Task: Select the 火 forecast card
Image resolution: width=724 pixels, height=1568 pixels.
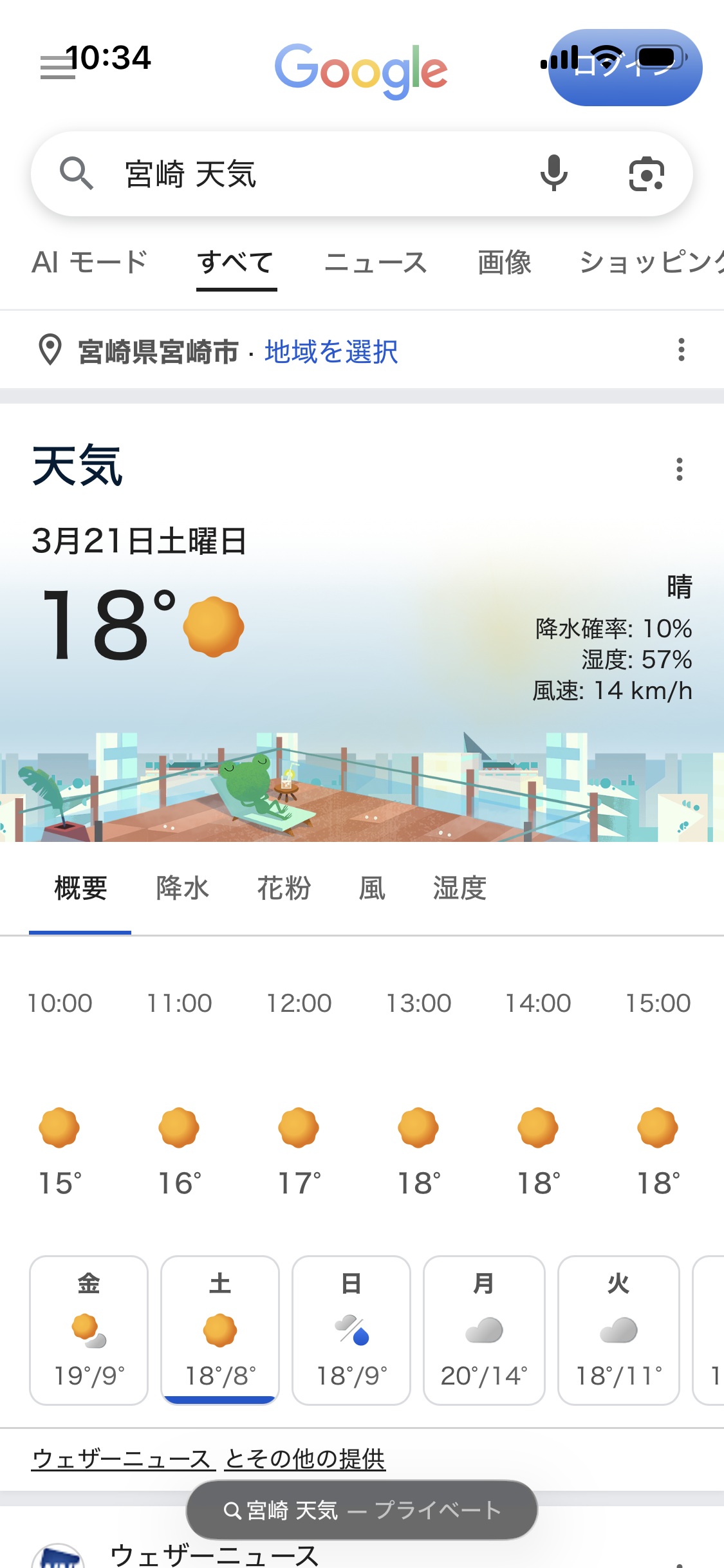Action: click(x=618, y=1330)
